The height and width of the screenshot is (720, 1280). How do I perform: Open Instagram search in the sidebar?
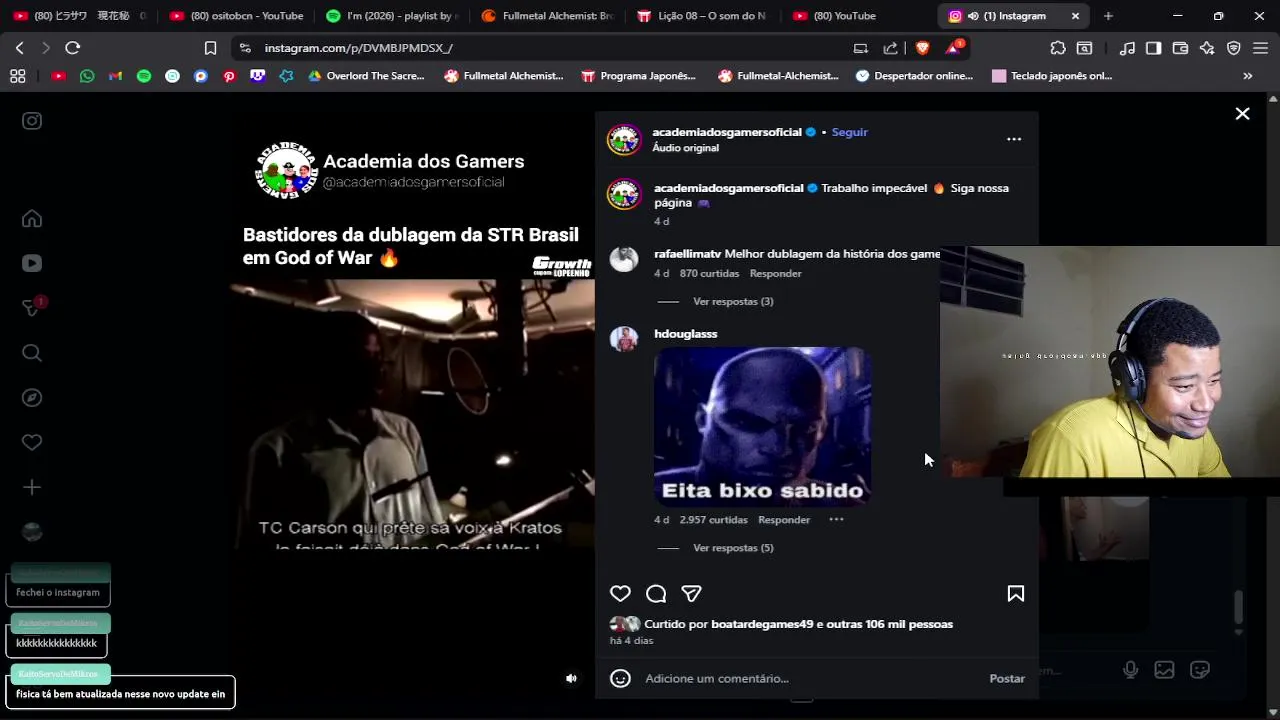tap(32, 353)
